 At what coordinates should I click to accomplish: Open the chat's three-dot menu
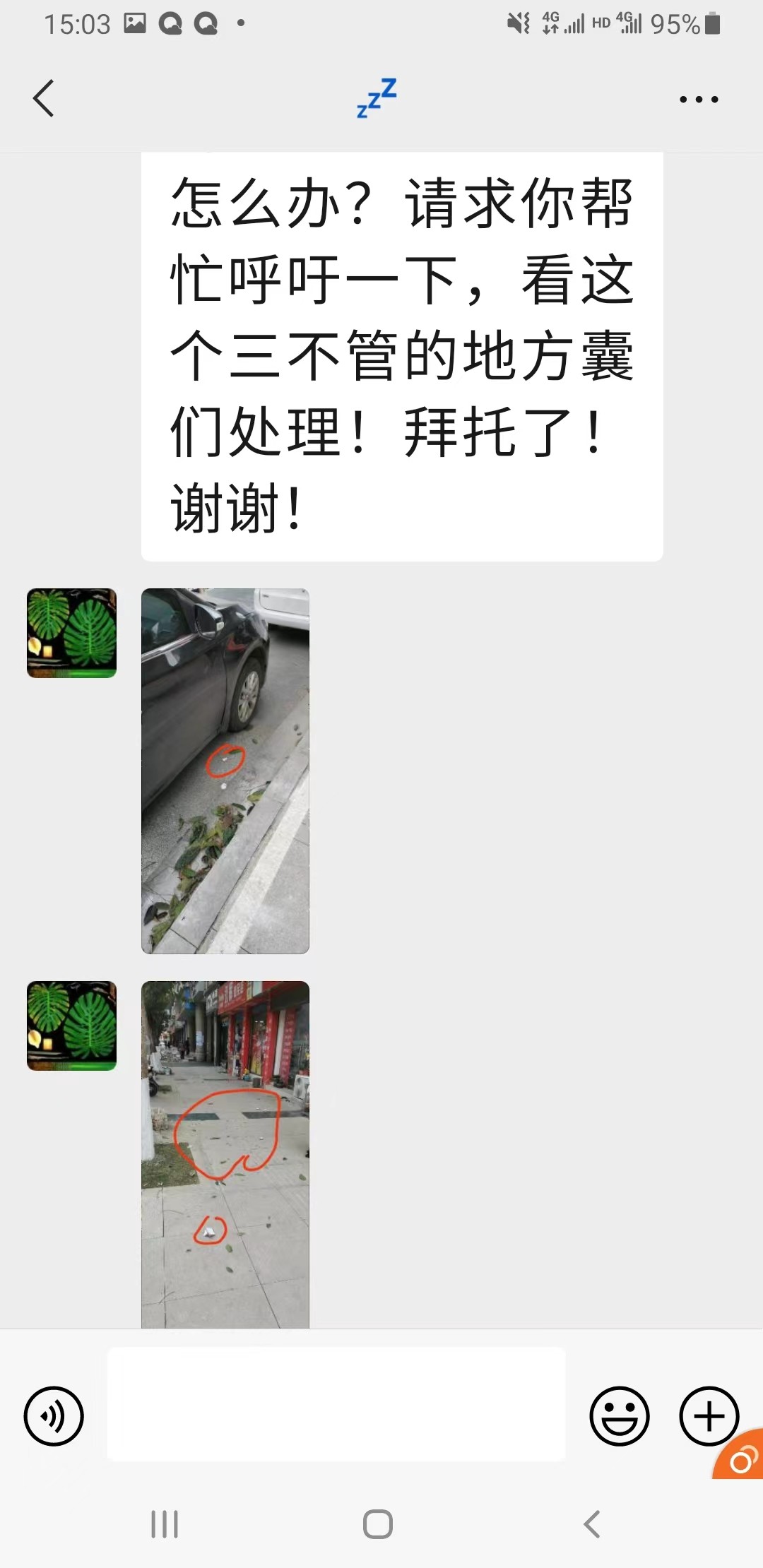[x=698, y=100]
